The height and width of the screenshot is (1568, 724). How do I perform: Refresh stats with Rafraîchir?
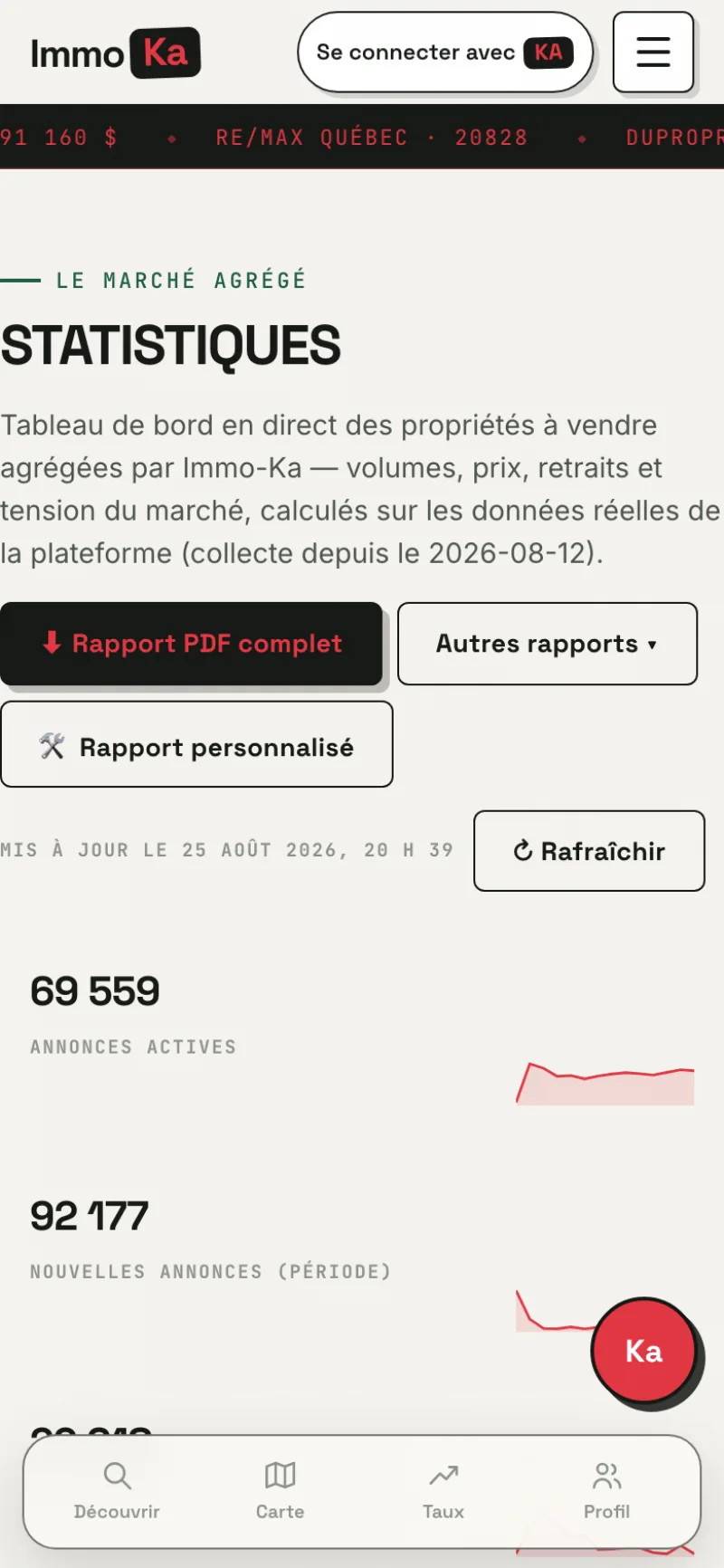pos(589,851)
